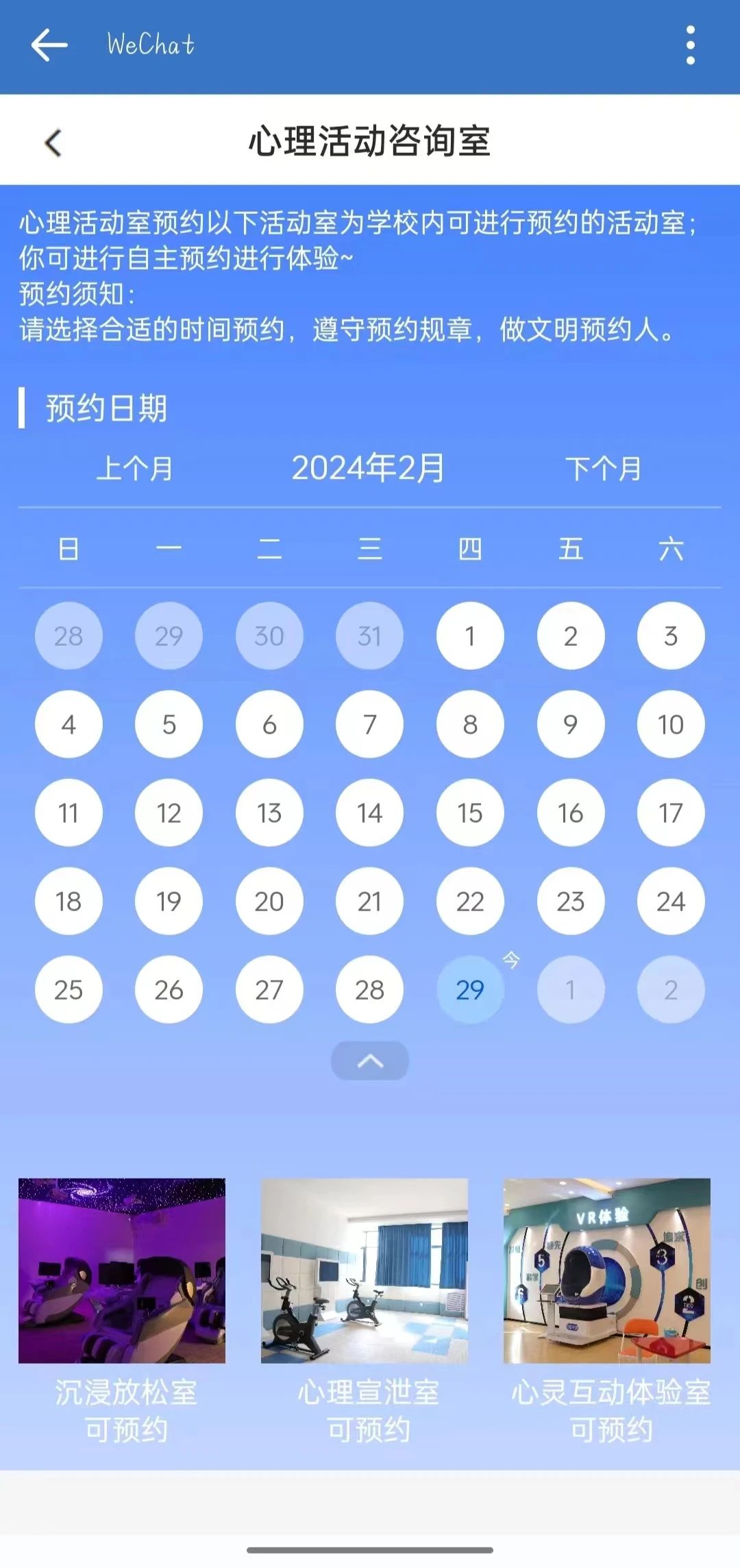Switch to previous month 上个月

(x=135, y=469)
